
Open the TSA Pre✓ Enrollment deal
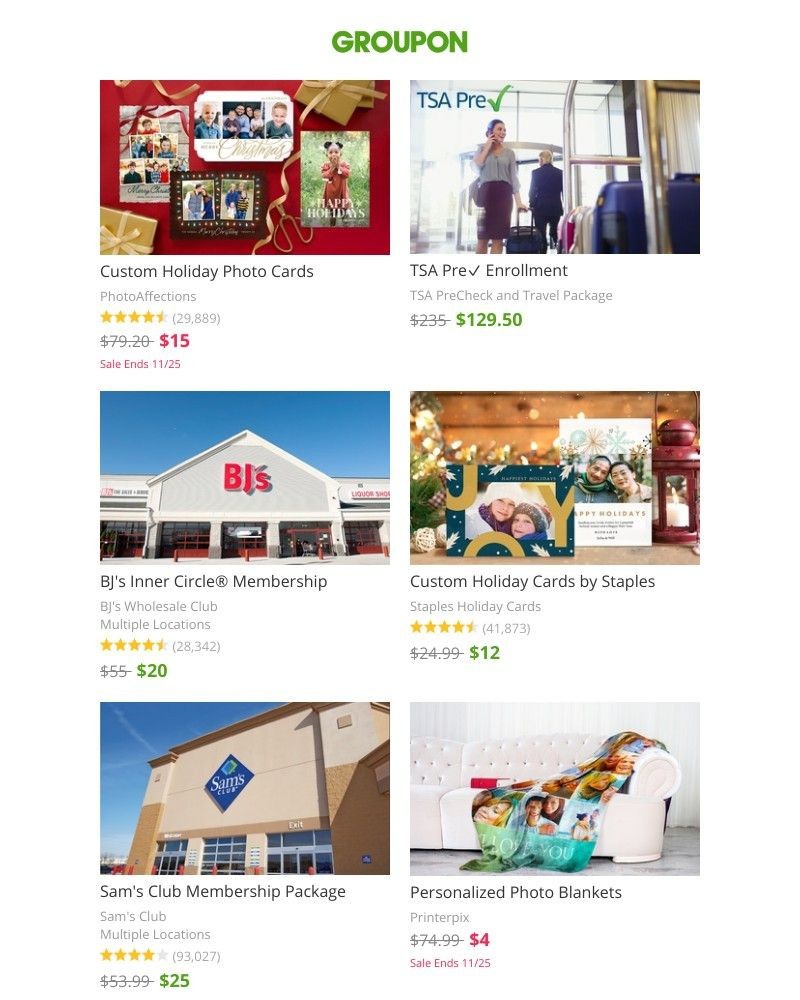489,270
